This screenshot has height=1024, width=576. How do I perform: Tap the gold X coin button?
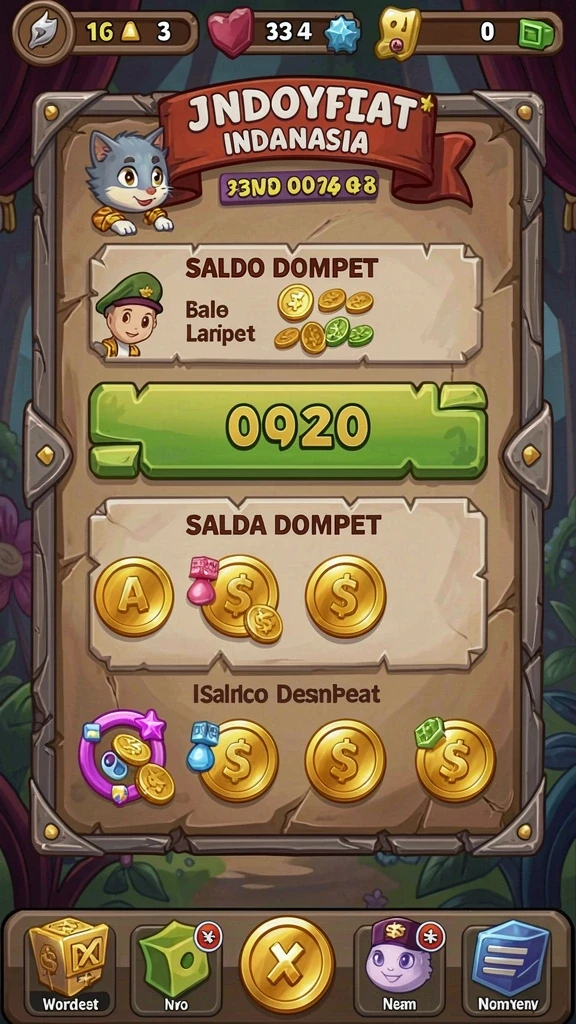coord(287,964)
